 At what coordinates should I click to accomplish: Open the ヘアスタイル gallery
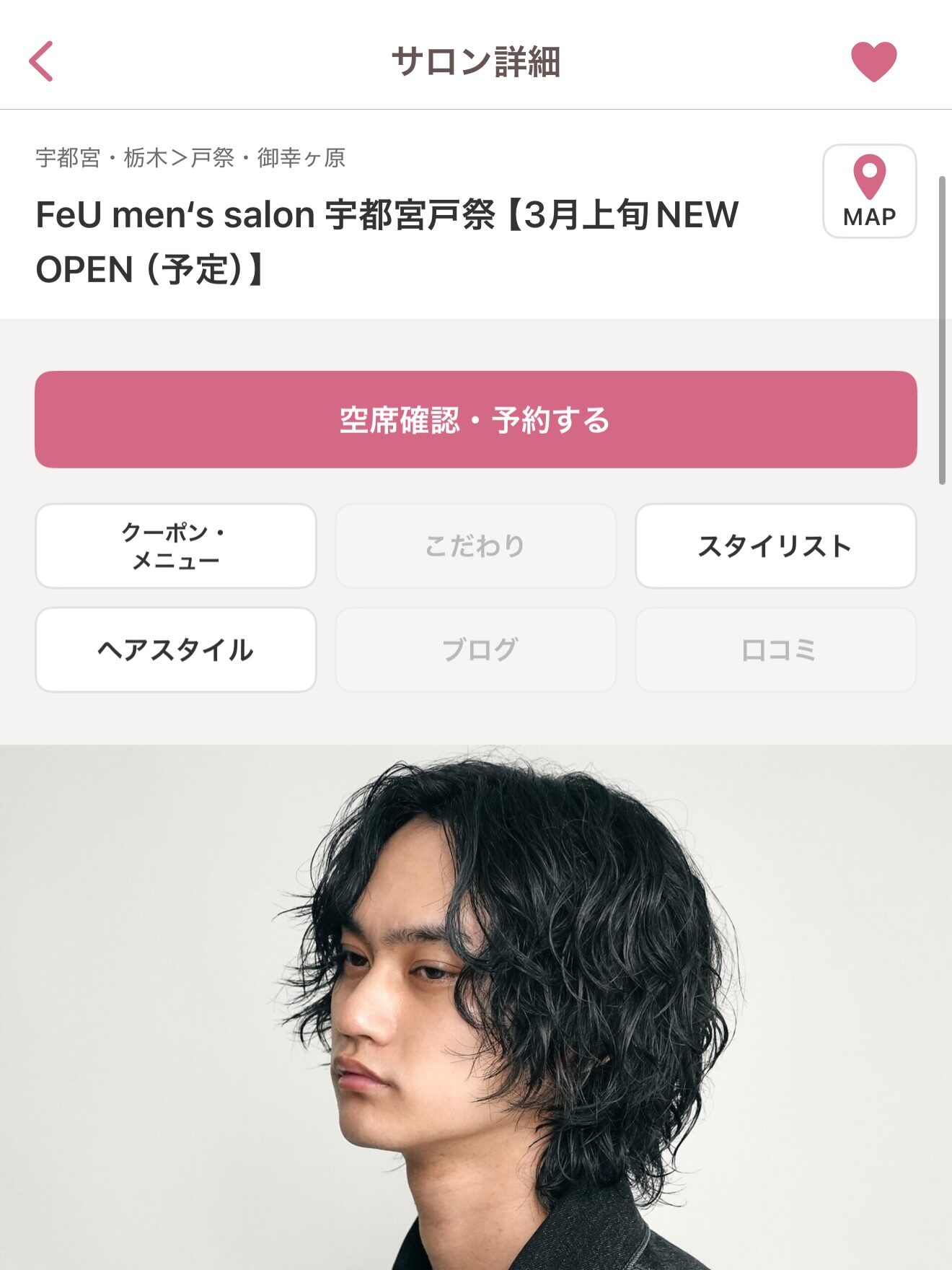(176, 649)
